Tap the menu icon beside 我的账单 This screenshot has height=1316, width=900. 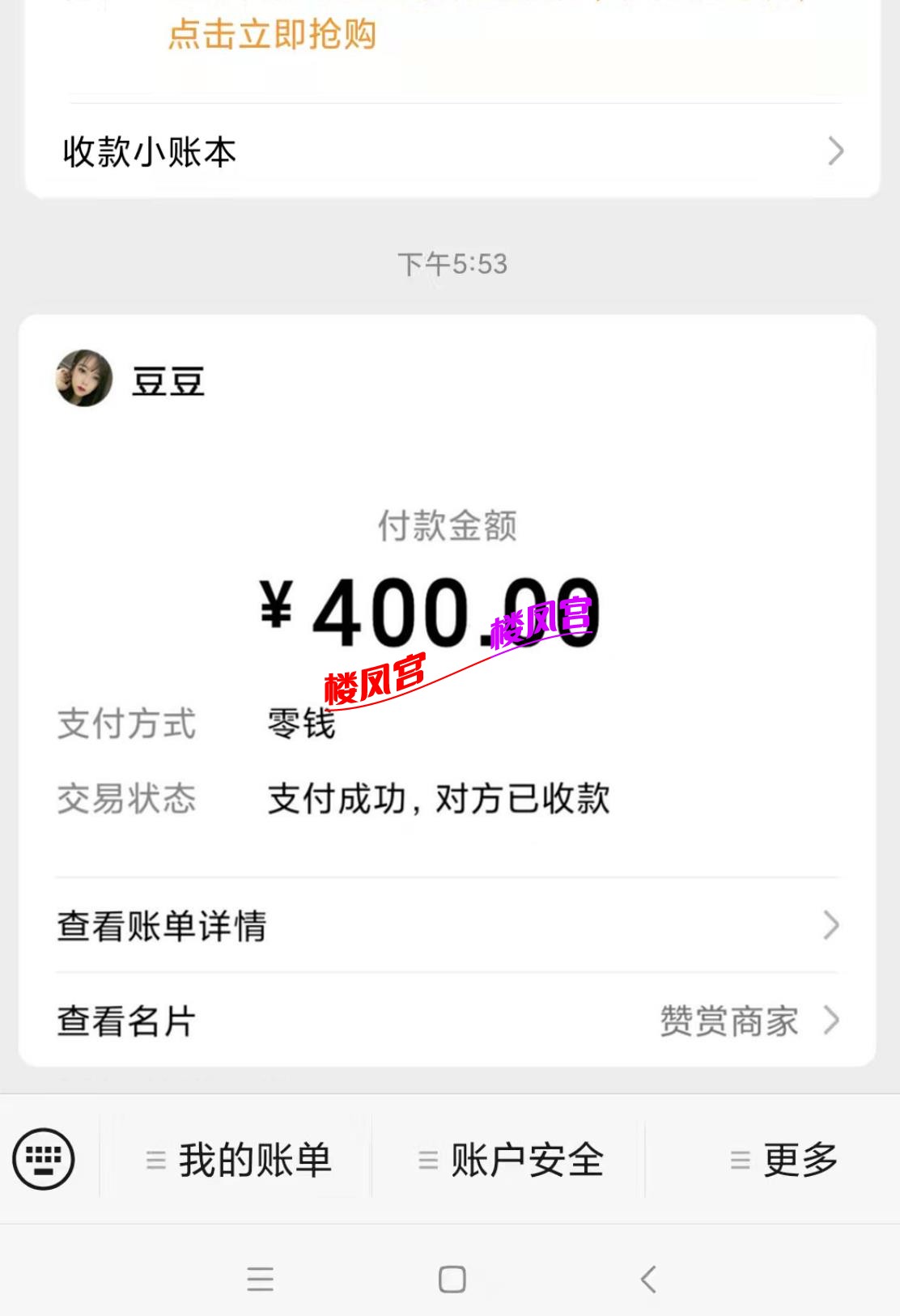(x=155, y=1161)
